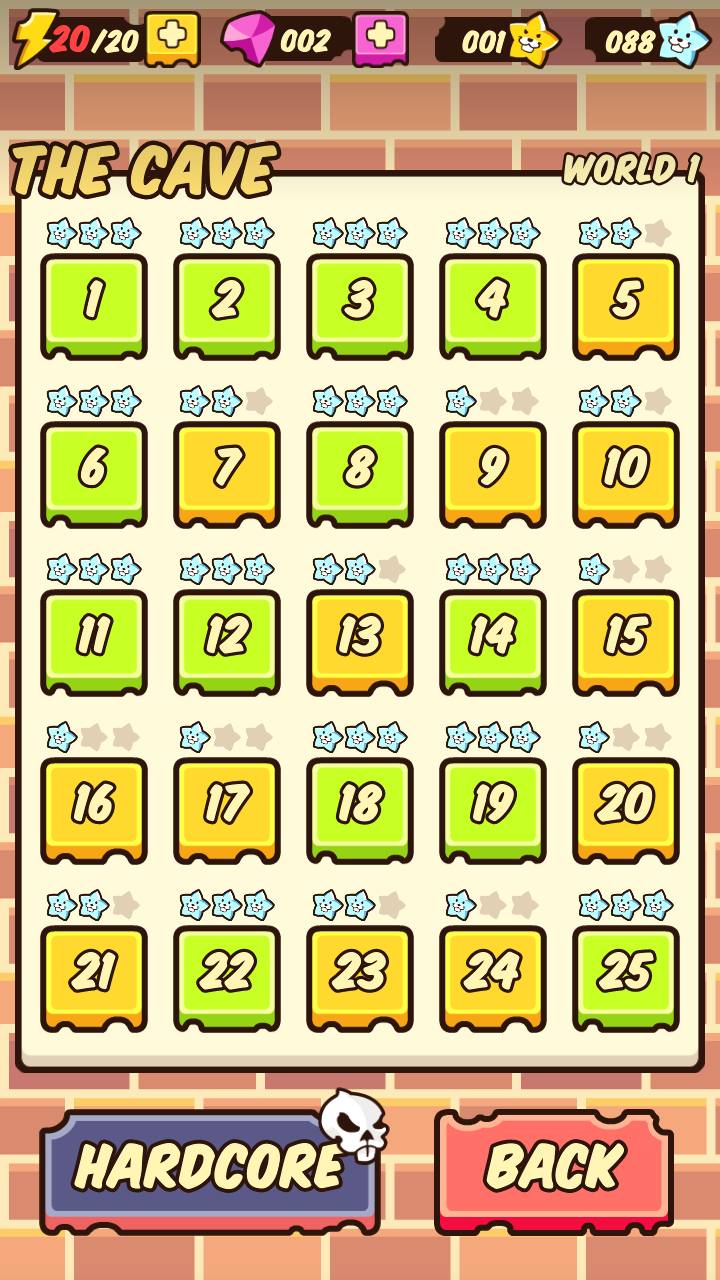Play level 7
The width and height of the screenshot is (720, 1280).
[x=227, y=472]
